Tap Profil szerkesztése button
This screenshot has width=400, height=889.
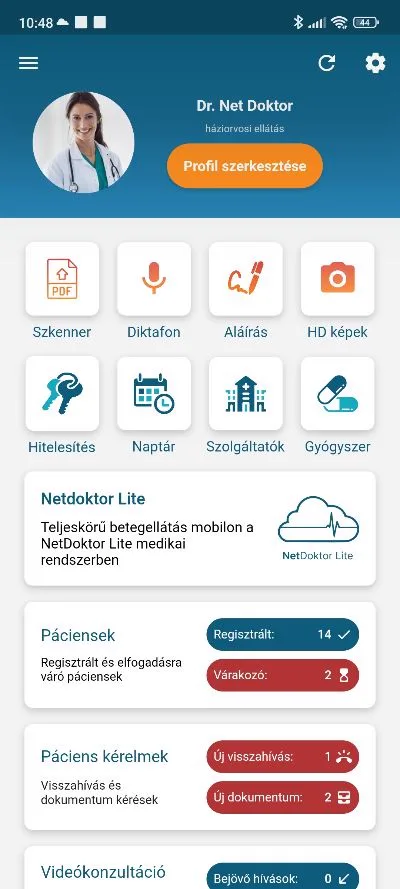(245, 166)
